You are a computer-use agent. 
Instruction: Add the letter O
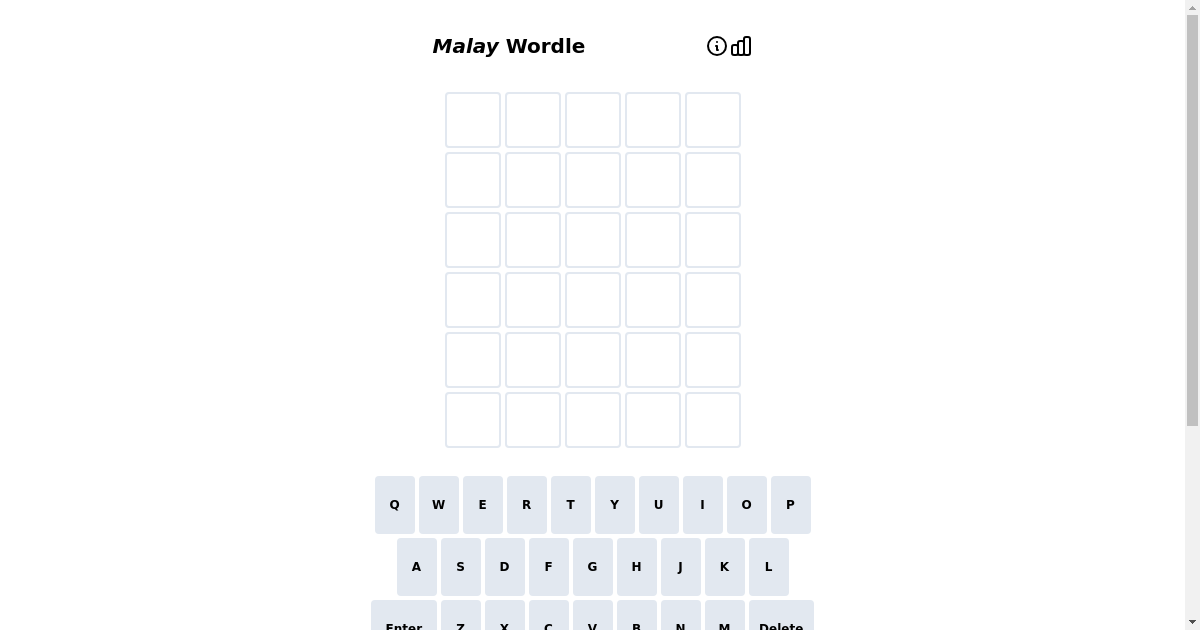coord(747,505)
